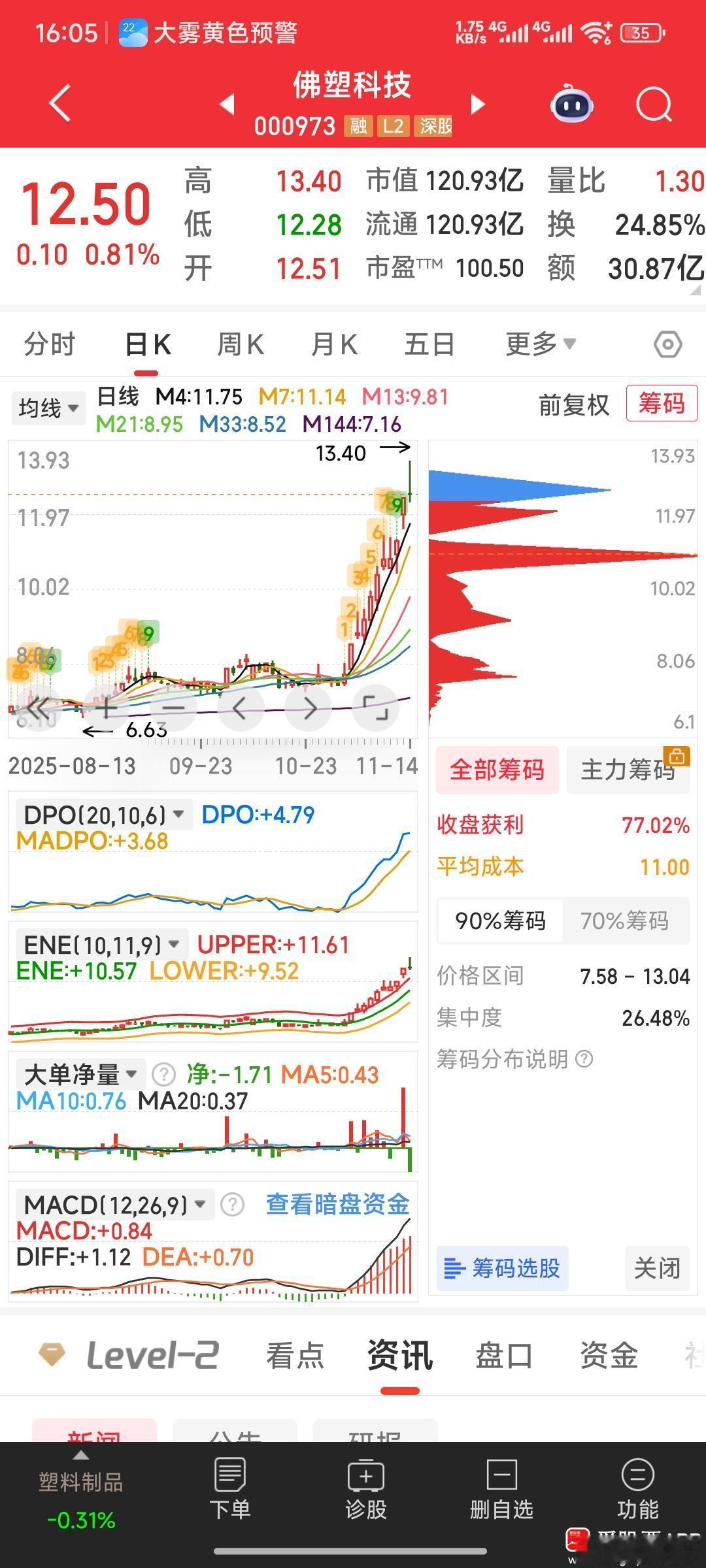The height and width of the screenshot is (1568, 706).
Task: Tap 下单 to place an order
Action: click(229, 1491)
